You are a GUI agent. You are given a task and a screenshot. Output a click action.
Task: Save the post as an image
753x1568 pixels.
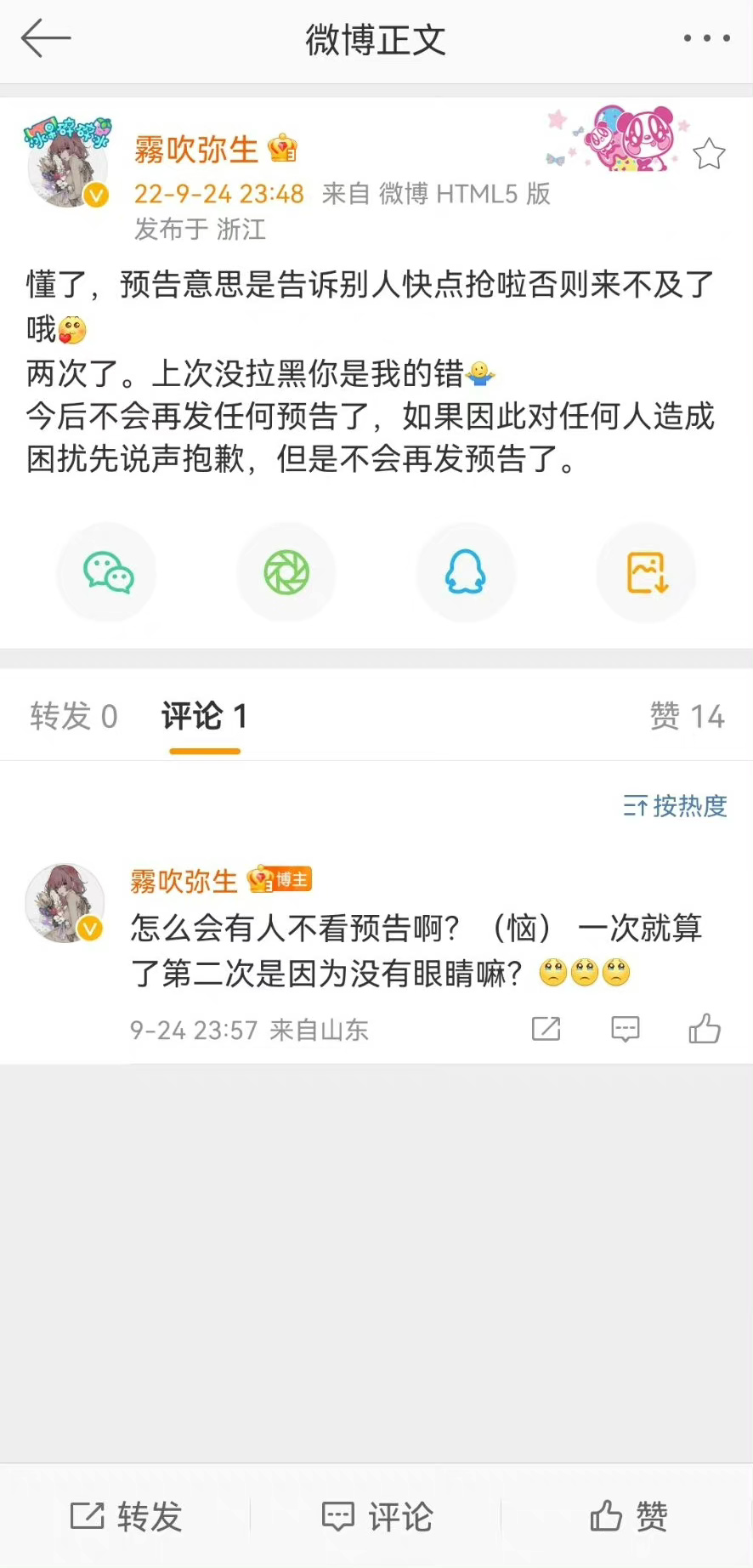click(646, 572)
